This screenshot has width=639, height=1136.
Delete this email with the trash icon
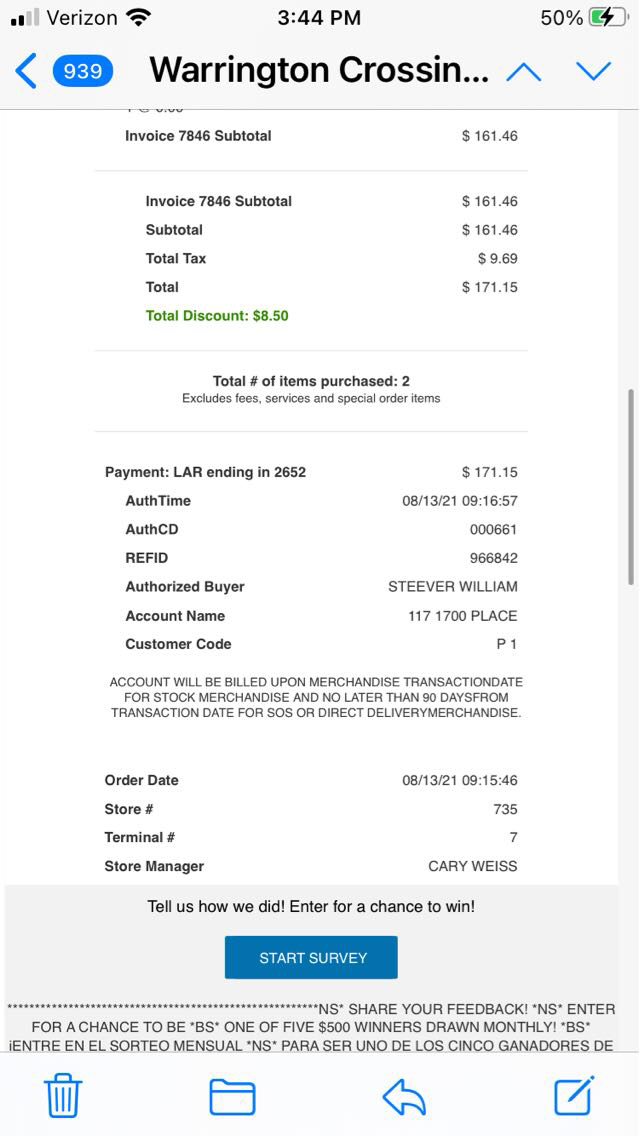[x=63, y=1097]
